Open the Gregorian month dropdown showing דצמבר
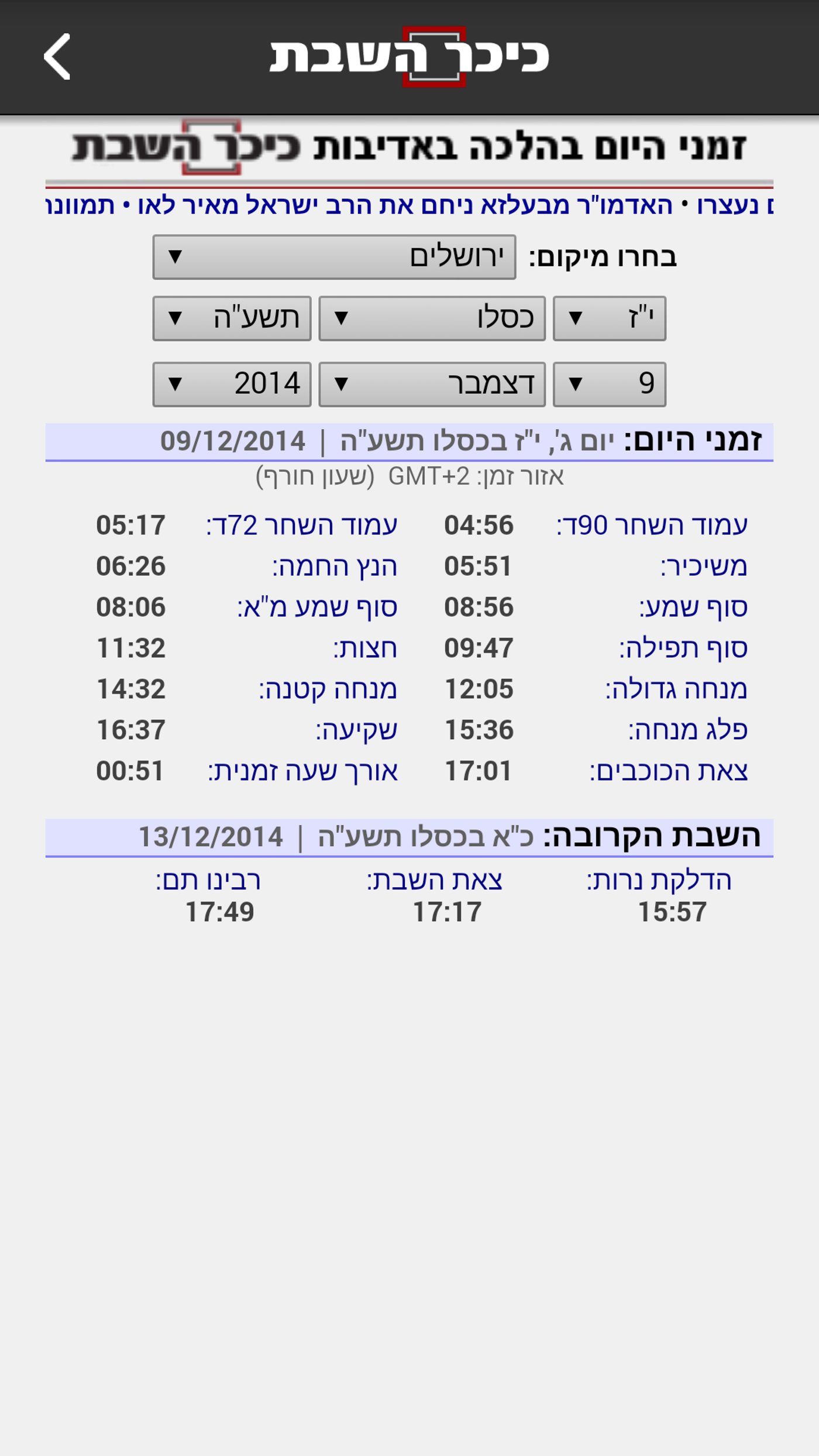The width and height of the screenshot is (819, 1456). [432, 384]
